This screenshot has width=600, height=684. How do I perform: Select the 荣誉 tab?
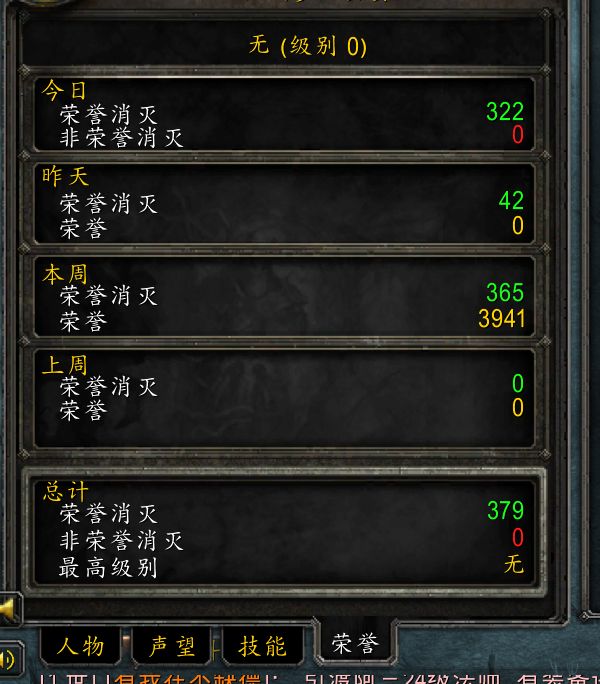point(356,642)
